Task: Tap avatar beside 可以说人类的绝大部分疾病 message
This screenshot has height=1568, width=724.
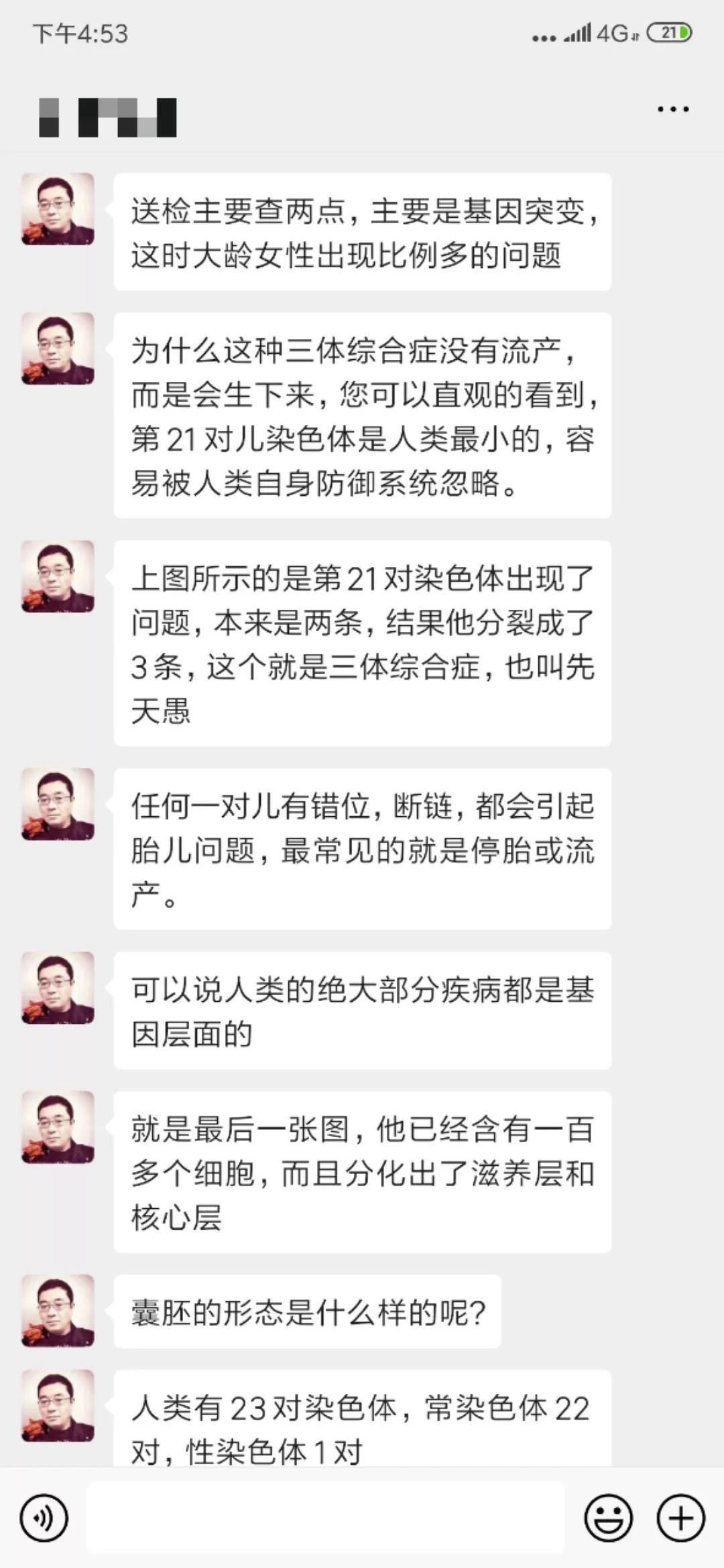Action: pyautogui.click(x=58, y=988)
